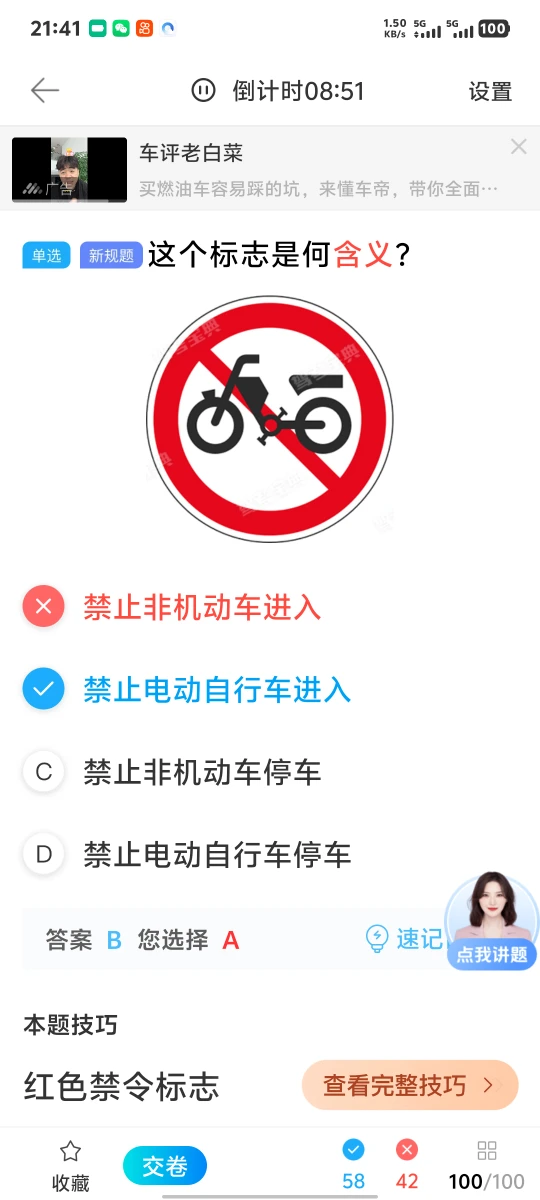Image resolution: width=540 pixels, height=1200 pixels.
Task: View full tips via 查看完整技巧
Action: click(x=410, y=1085)
